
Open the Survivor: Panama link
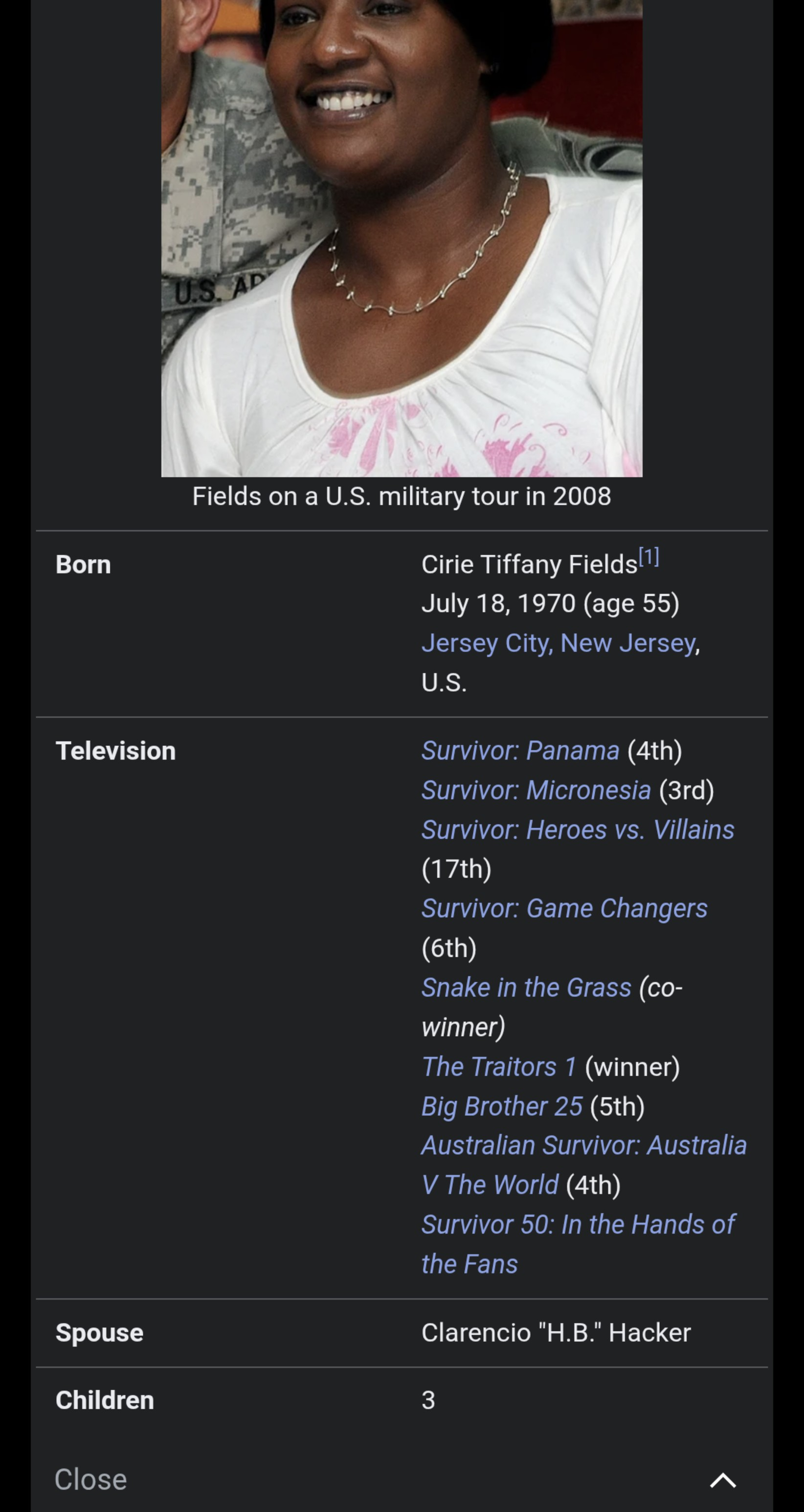(x=520, y=751)
